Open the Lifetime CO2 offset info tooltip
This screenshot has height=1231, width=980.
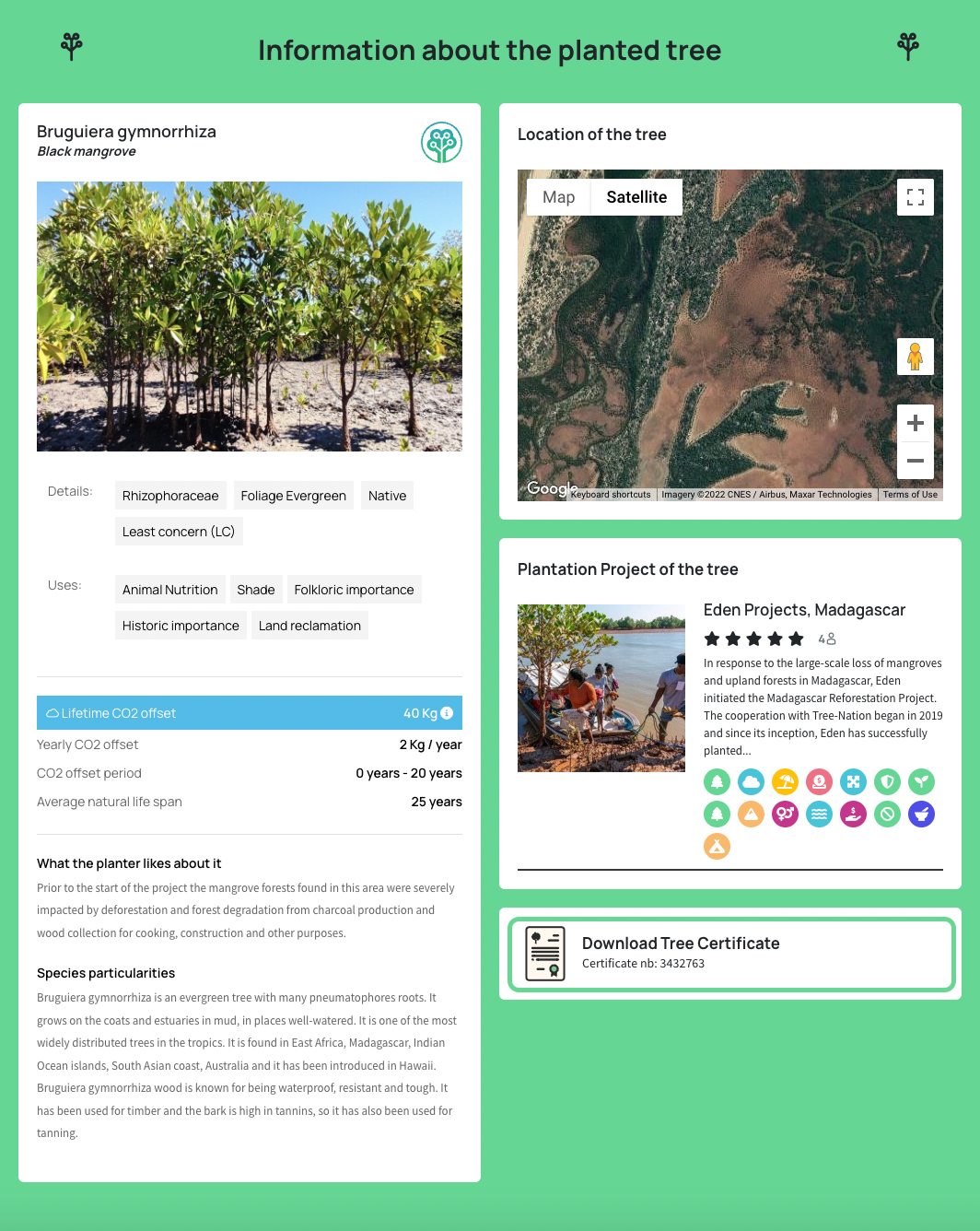[446, 712]
